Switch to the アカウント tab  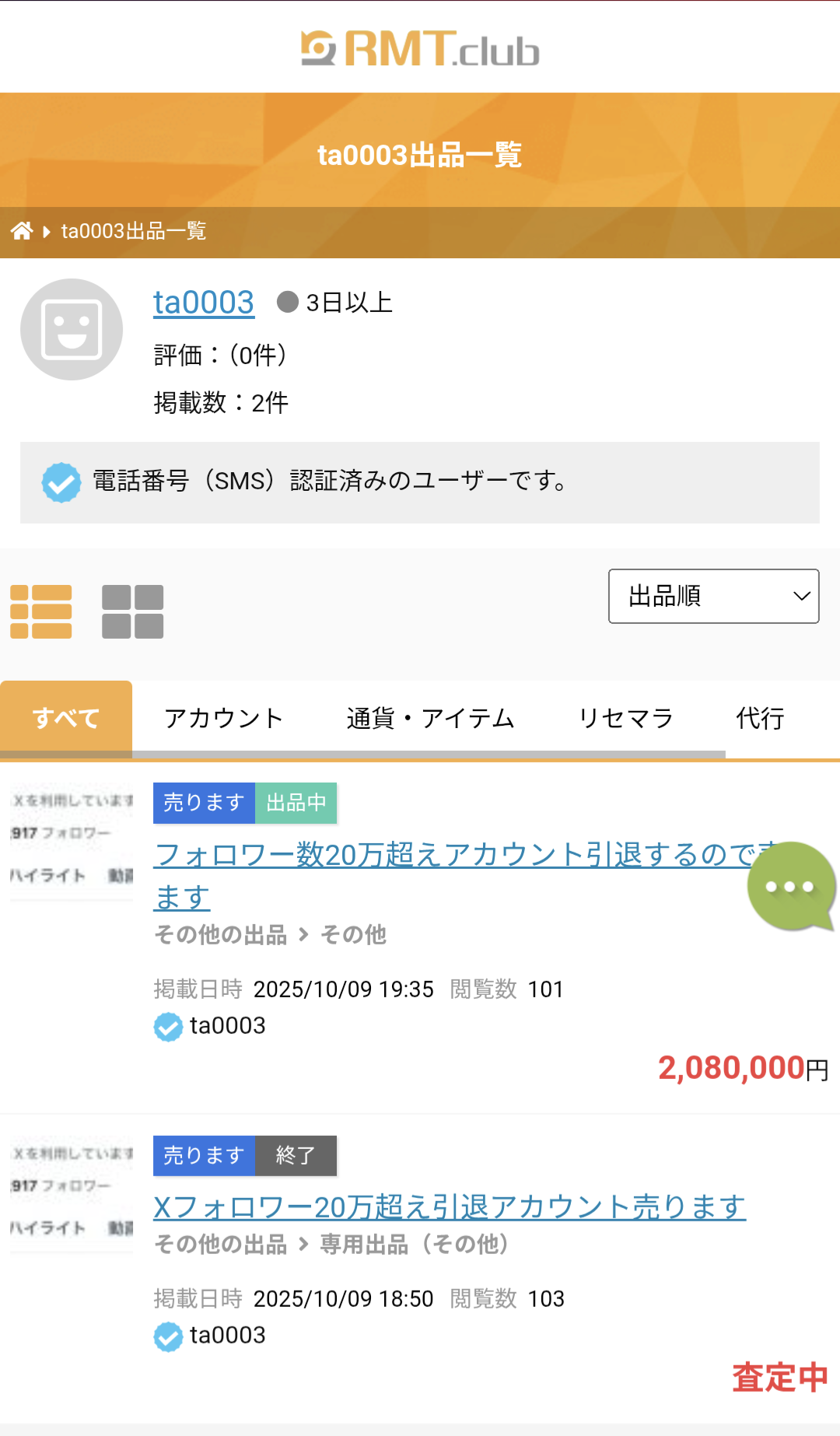point(224,718)
